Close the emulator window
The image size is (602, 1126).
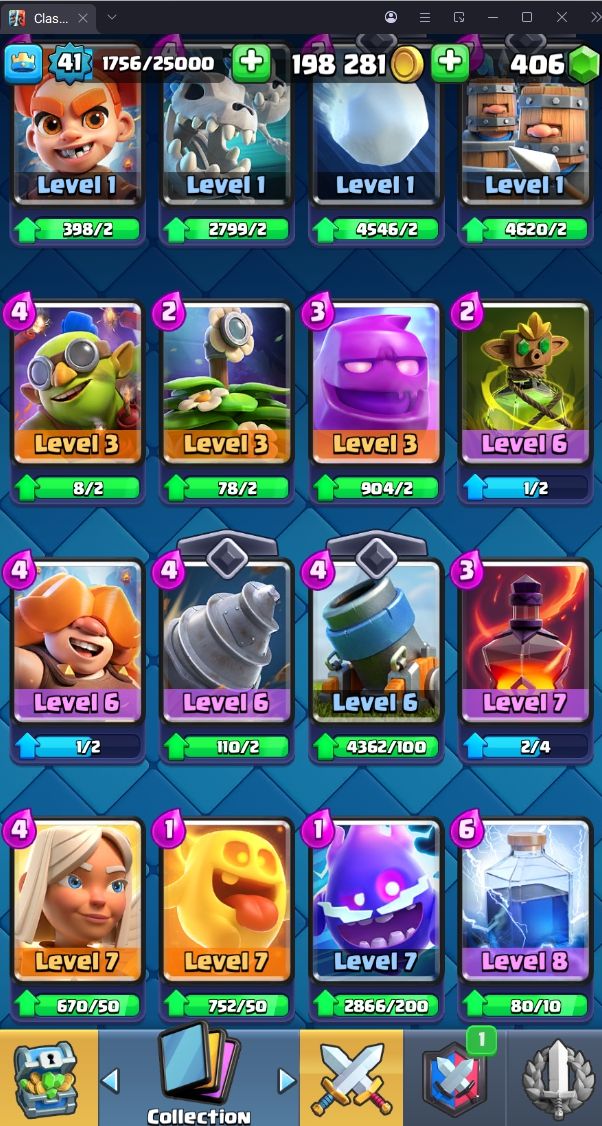coord(563,17)
